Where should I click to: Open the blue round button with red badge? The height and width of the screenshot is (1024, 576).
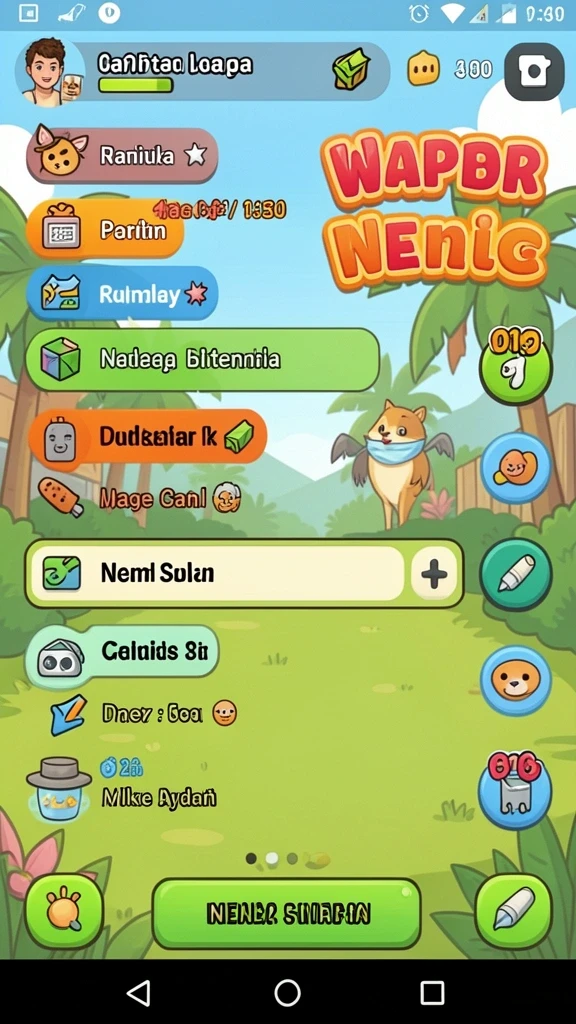point(515,792)
